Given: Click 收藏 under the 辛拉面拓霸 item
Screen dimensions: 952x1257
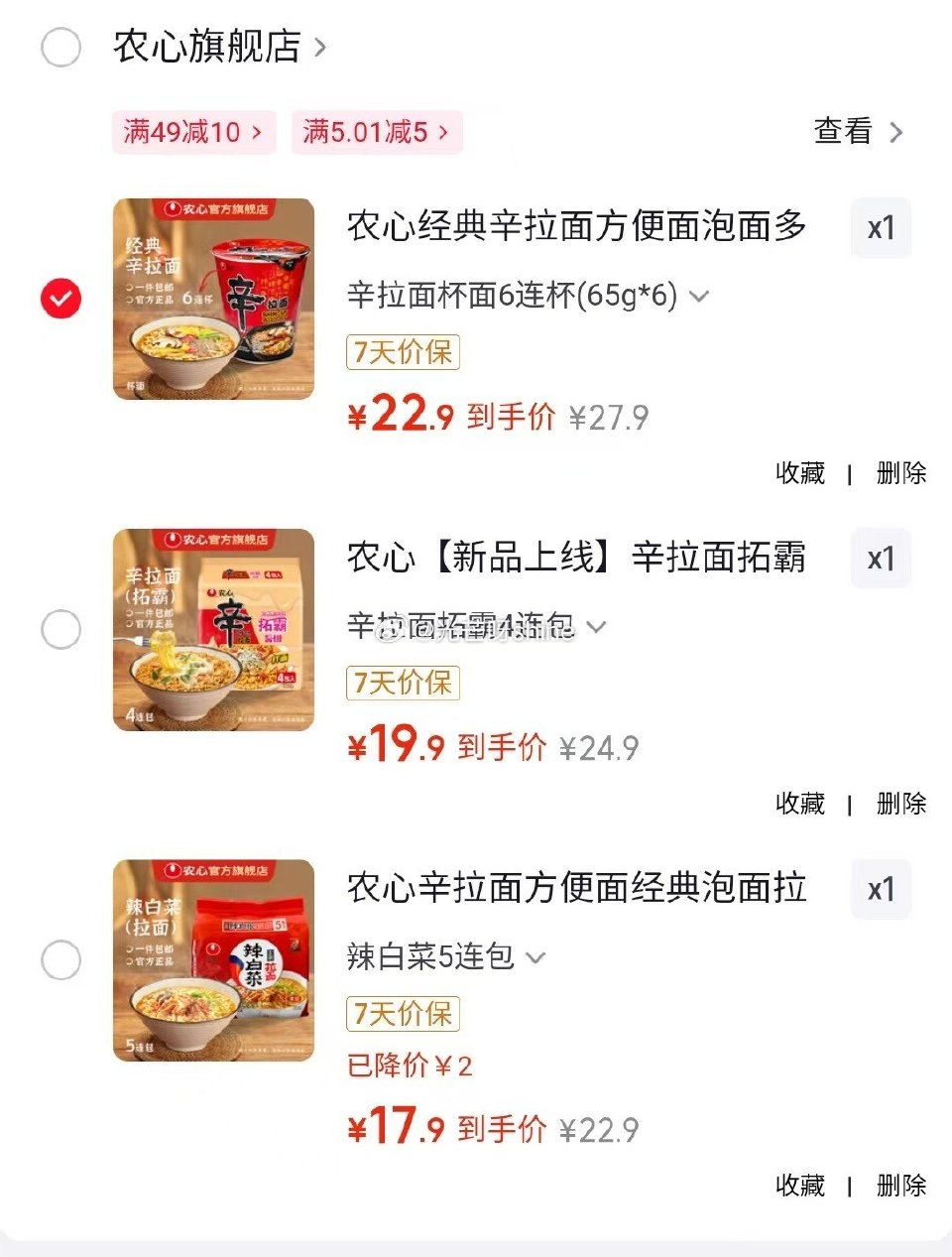Looking at the screenshot, I should (800, 804).
